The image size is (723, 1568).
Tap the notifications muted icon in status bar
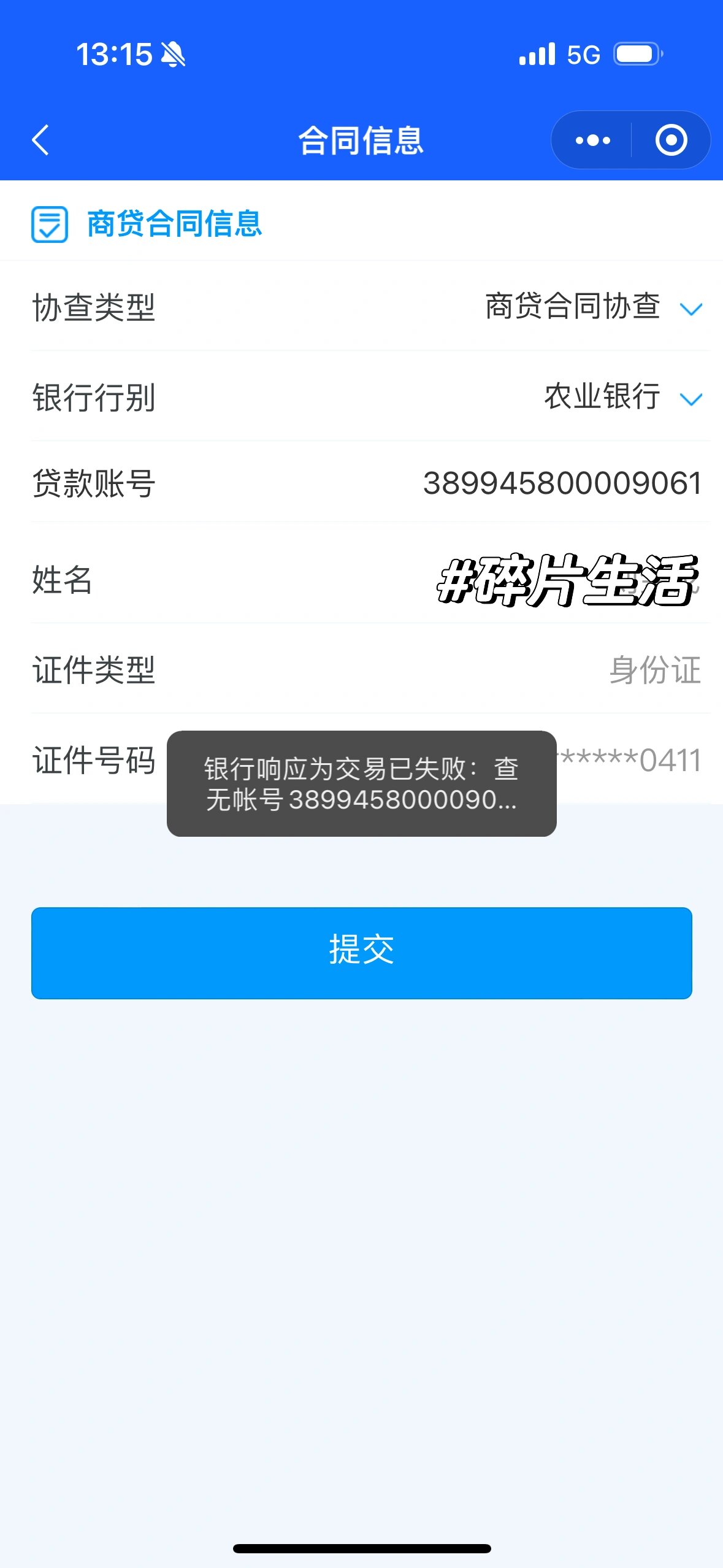point(174,54)
